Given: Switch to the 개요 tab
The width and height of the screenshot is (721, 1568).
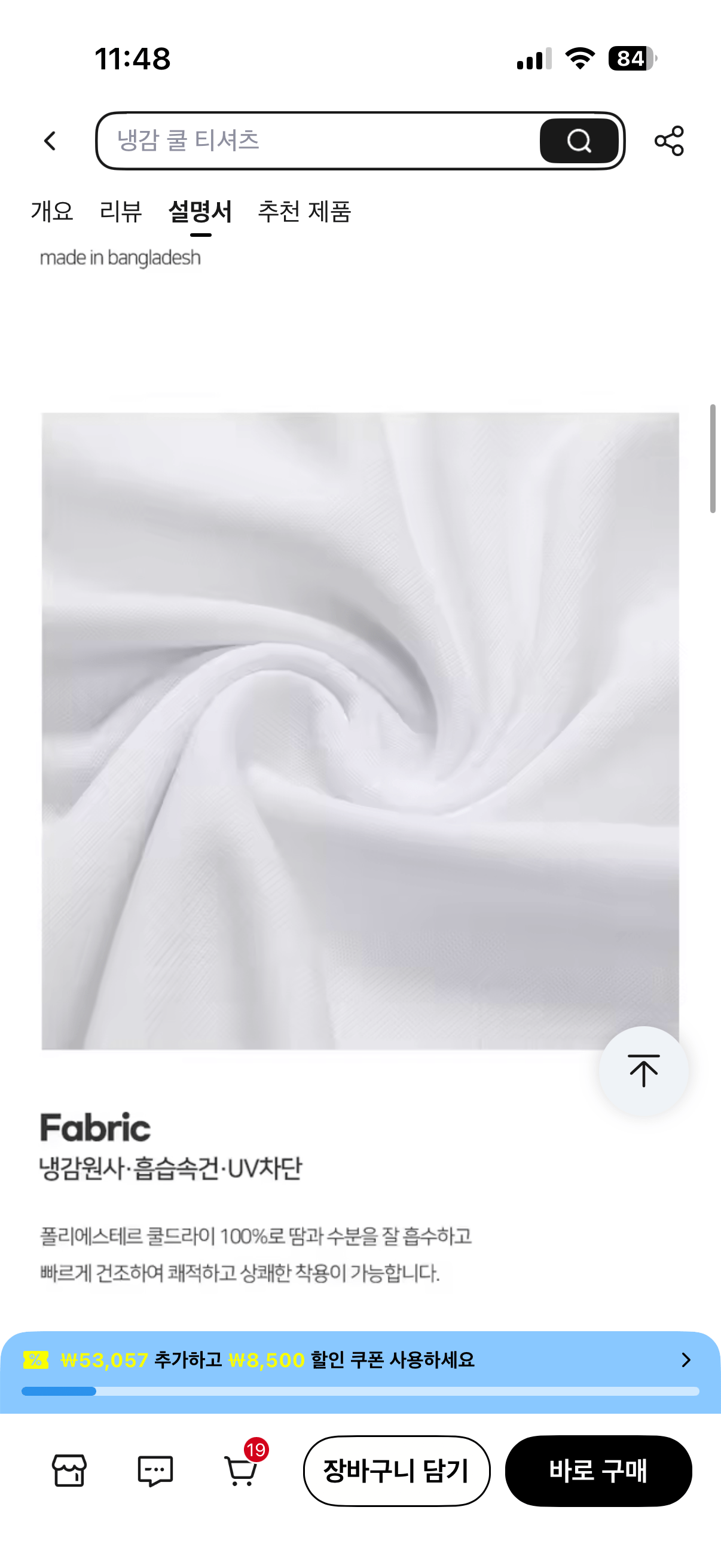Looking at the screenshot, I should [x=52, y=212].
